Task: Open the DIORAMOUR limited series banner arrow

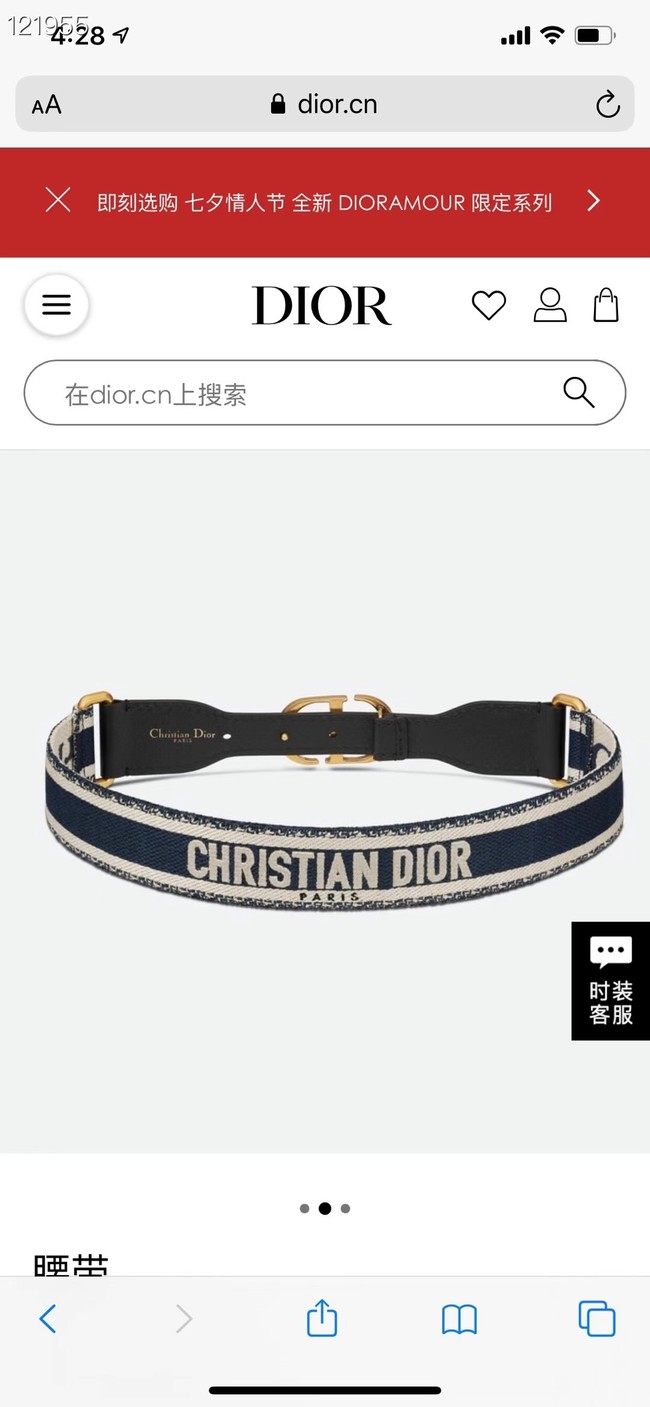Action: (593, 201)
